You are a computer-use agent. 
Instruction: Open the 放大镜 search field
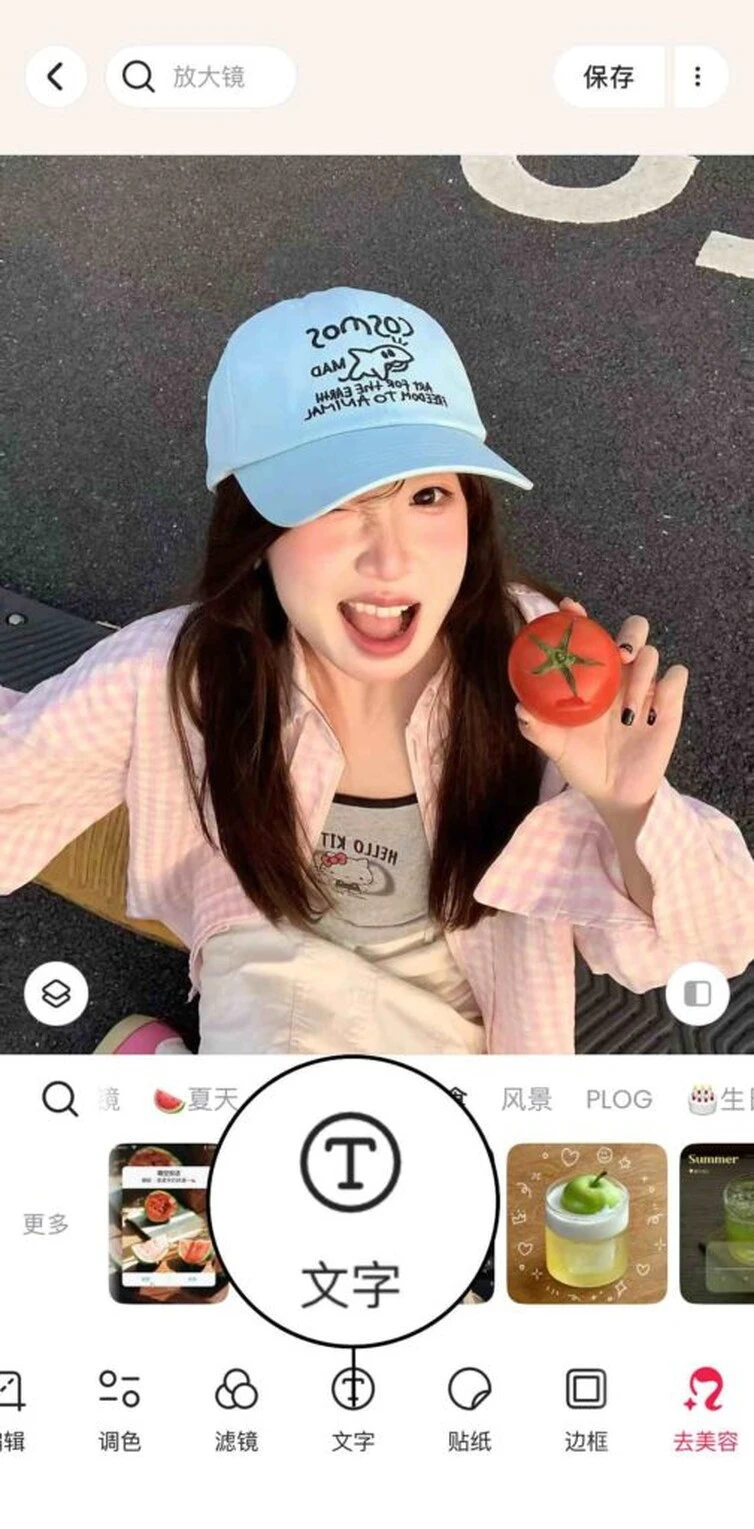coord(200,77)
